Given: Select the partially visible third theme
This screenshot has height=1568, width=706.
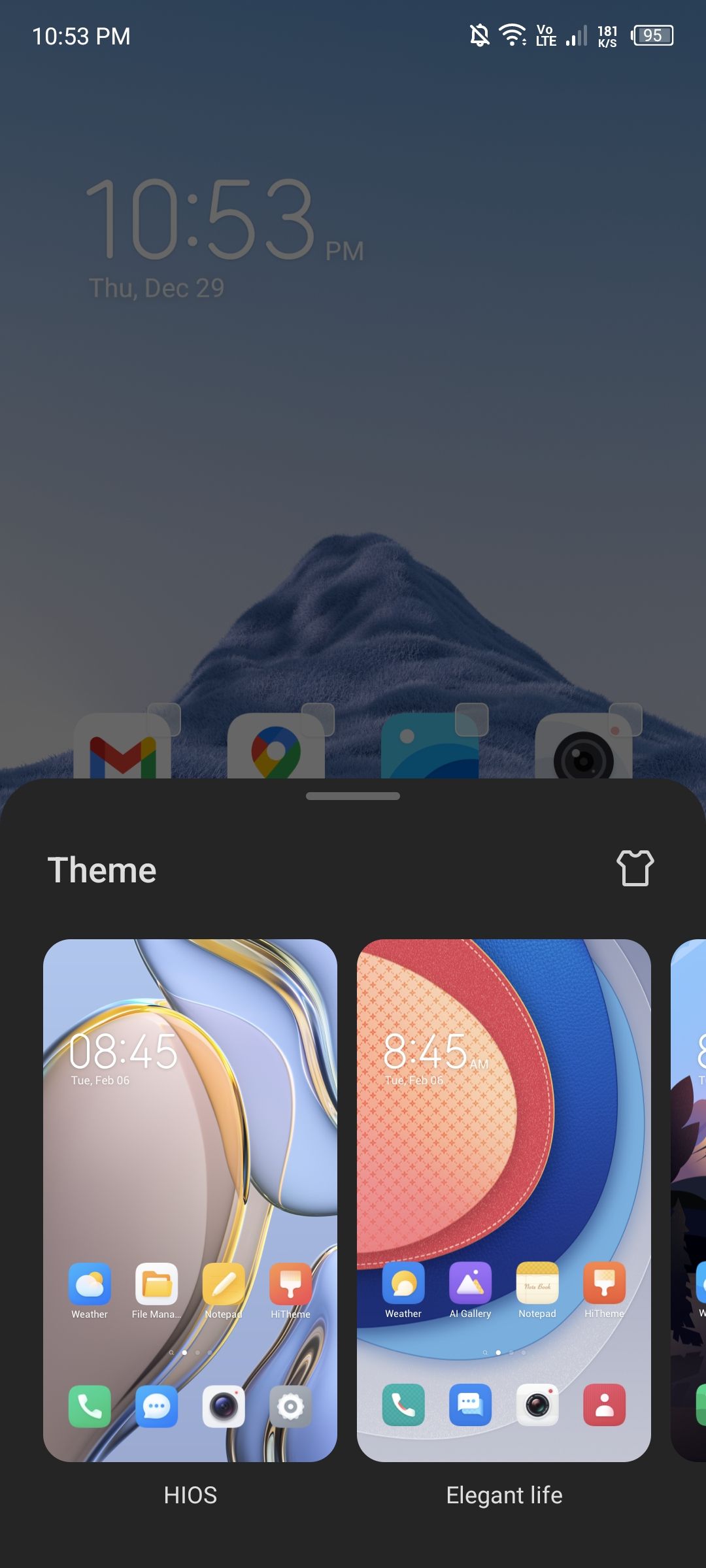Looking at the screenshot, I should (690, 1200).
